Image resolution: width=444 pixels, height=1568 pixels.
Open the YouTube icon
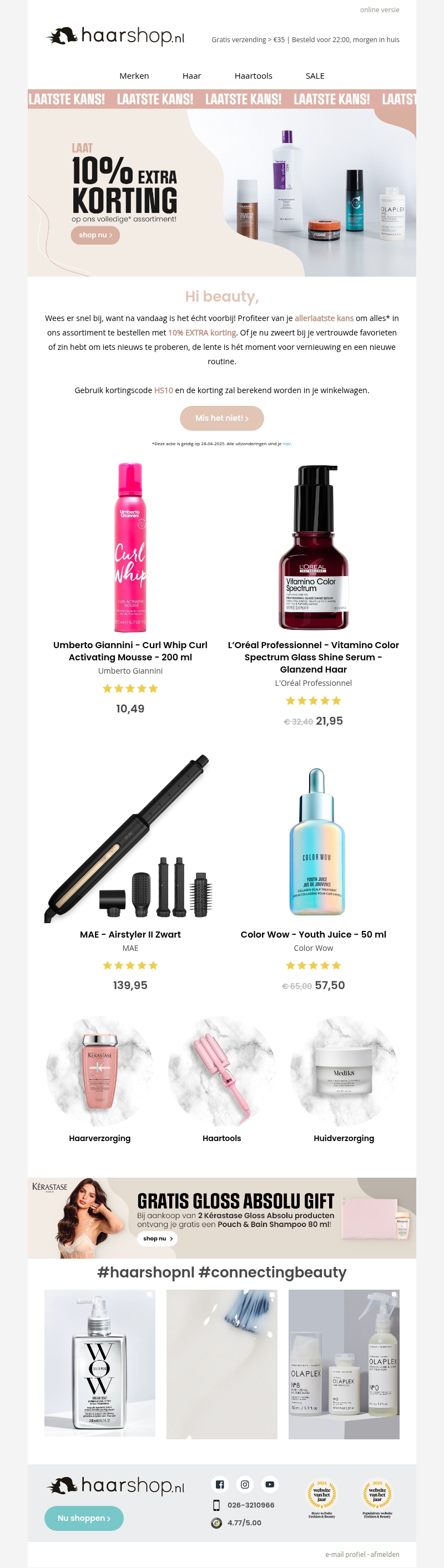pyautogui.click(x=270, y=1484)
